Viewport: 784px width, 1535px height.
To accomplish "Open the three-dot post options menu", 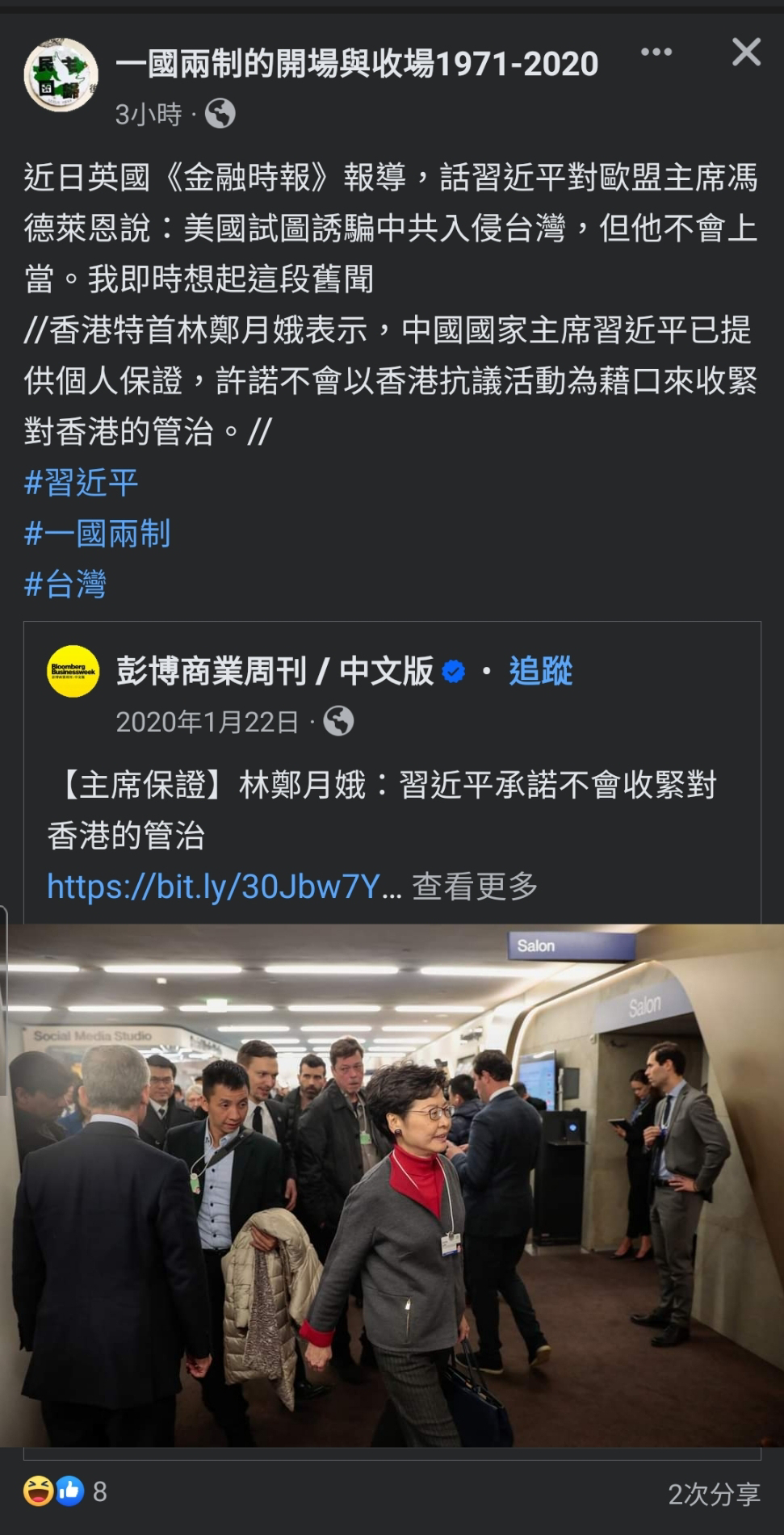I will [656, 52].
